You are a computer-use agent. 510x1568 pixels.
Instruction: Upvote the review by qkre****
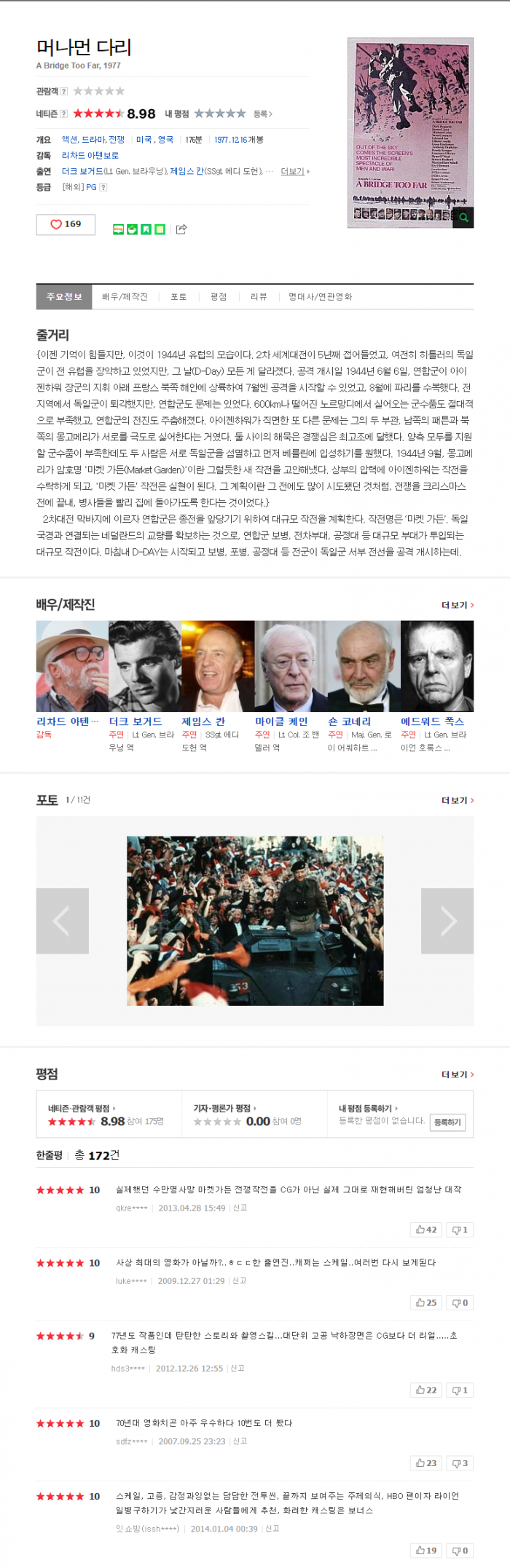click(426, 1230)
